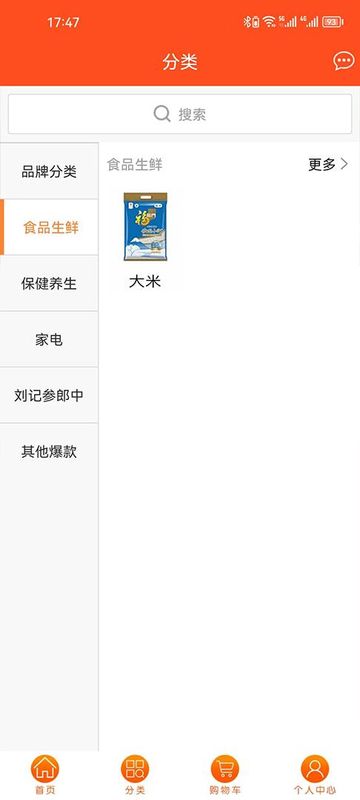The height and width of the screenshot is (800, 360).
Task: Open the 购物车 shopping cart tab
Action: [x=225, y=774]
